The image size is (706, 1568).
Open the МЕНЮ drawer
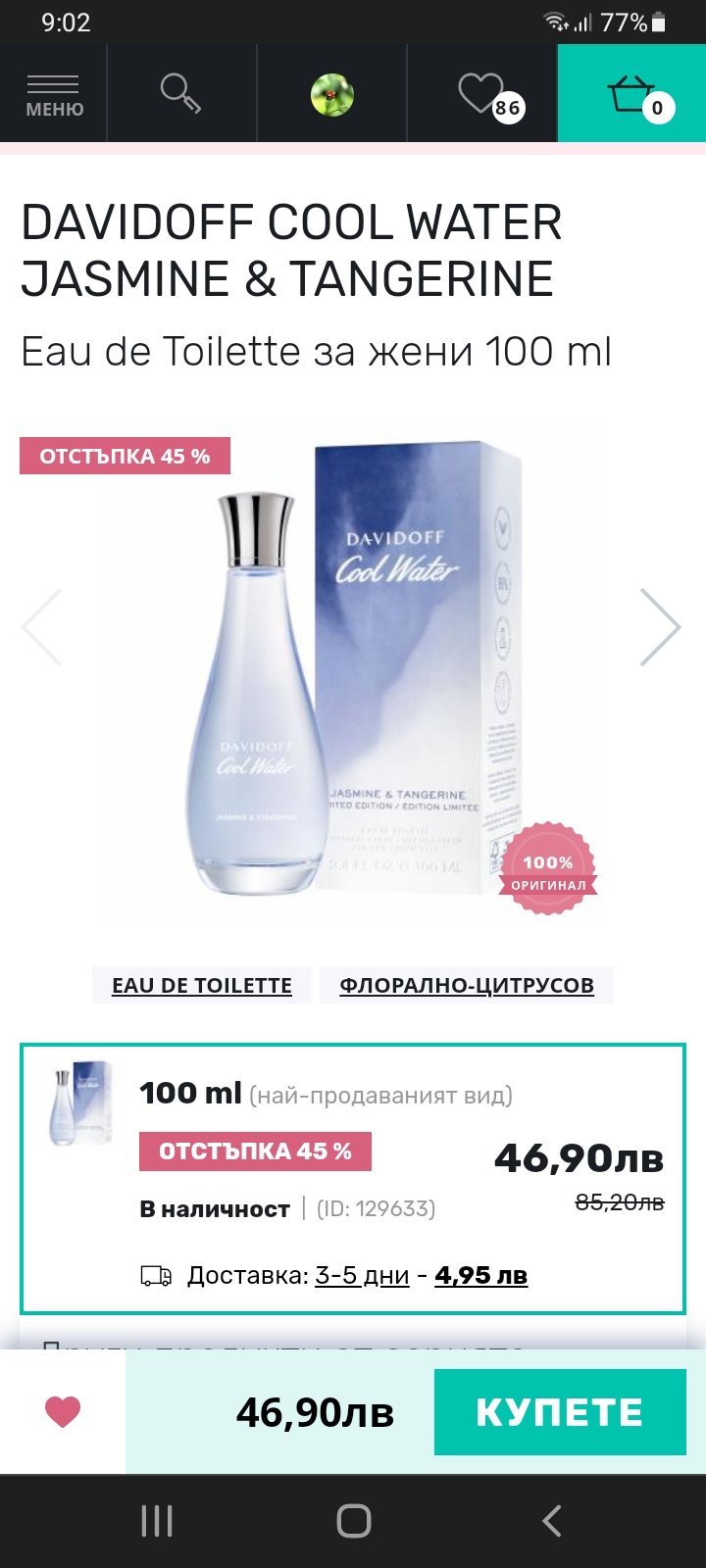54,94
